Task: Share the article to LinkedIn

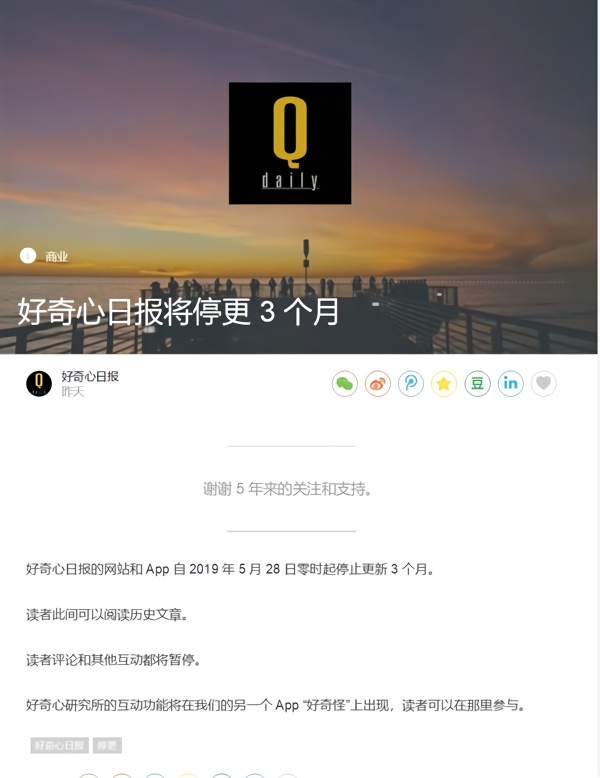Action: tap(511, 384)
